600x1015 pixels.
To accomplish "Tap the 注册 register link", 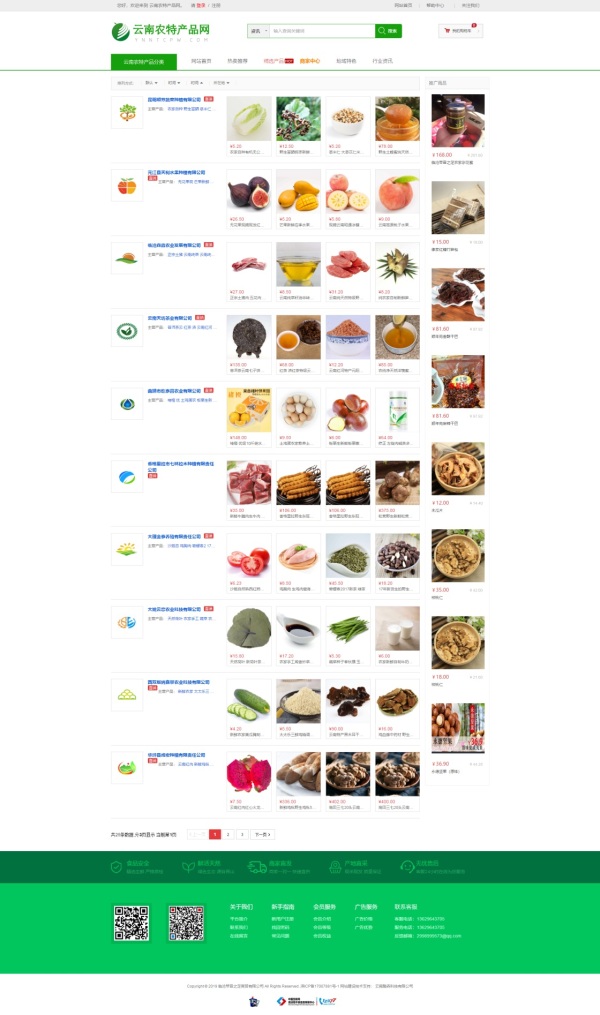I will pyautogui.click(x=216, y=5).
